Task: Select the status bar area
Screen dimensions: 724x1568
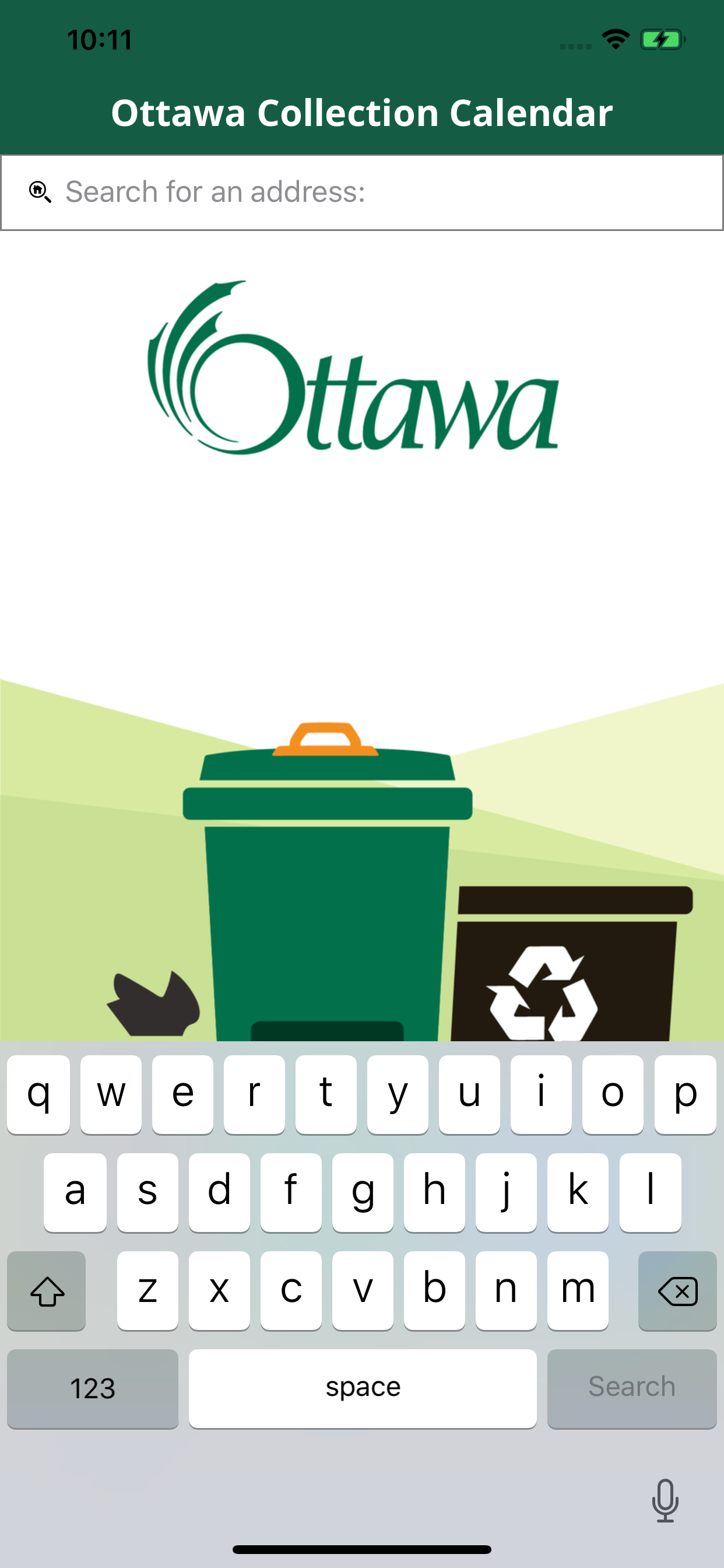Action: tap(362, 39)
